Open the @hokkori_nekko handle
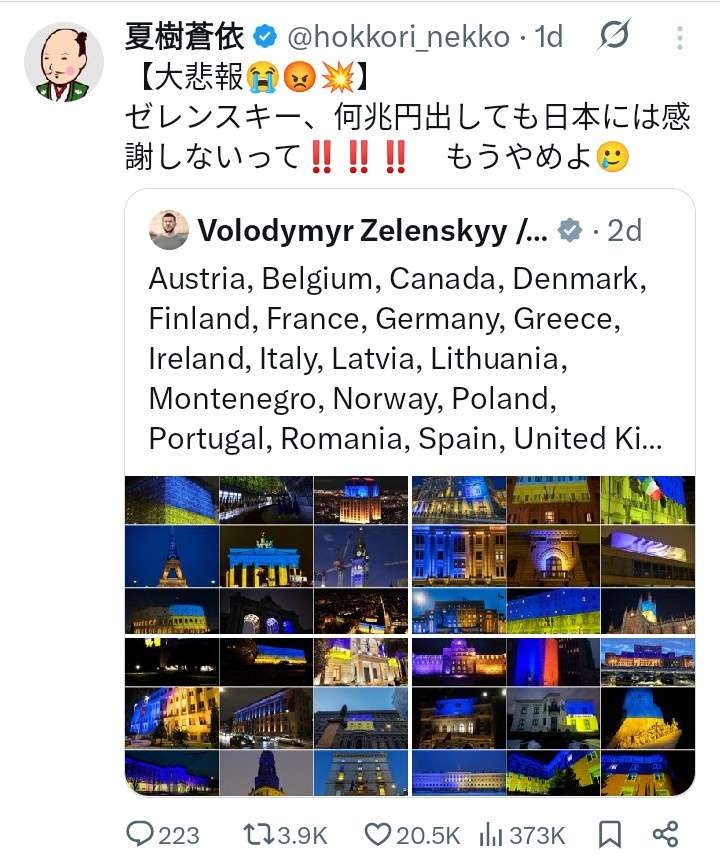 (x=398, y=38)
